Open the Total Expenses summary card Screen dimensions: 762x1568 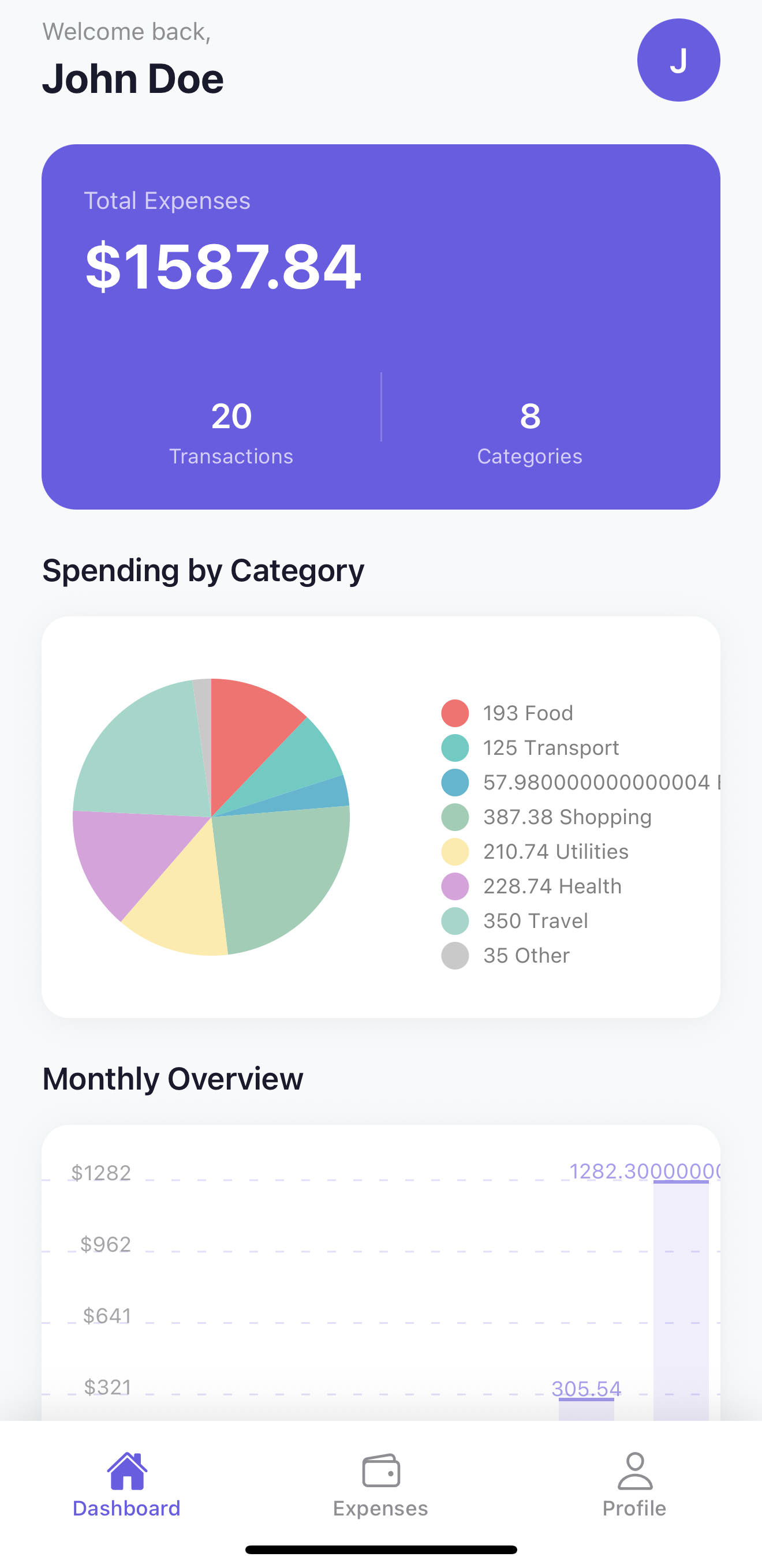point(380,323)
